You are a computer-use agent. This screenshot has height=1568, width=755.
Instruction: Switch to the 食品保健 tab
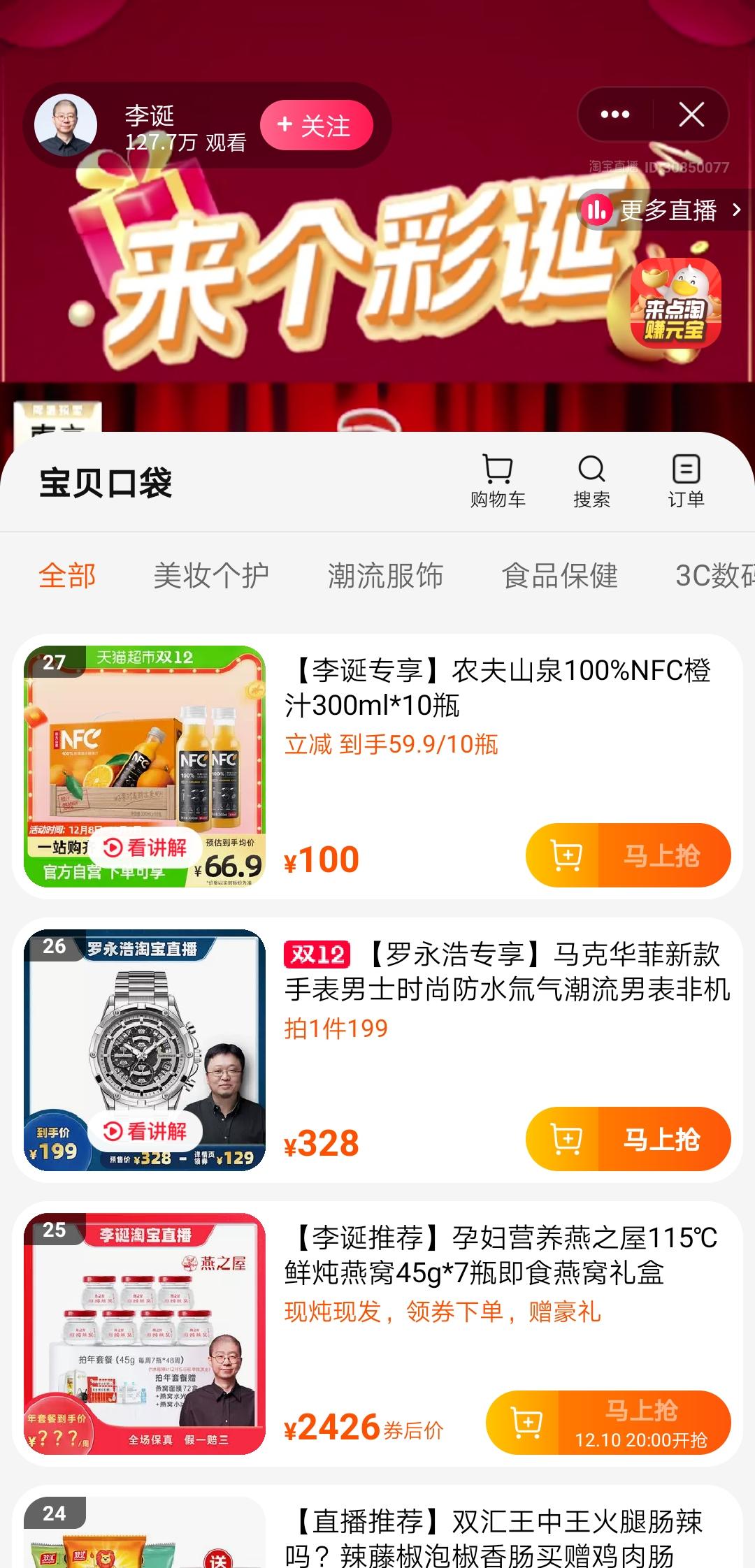[x=560, y=576]
